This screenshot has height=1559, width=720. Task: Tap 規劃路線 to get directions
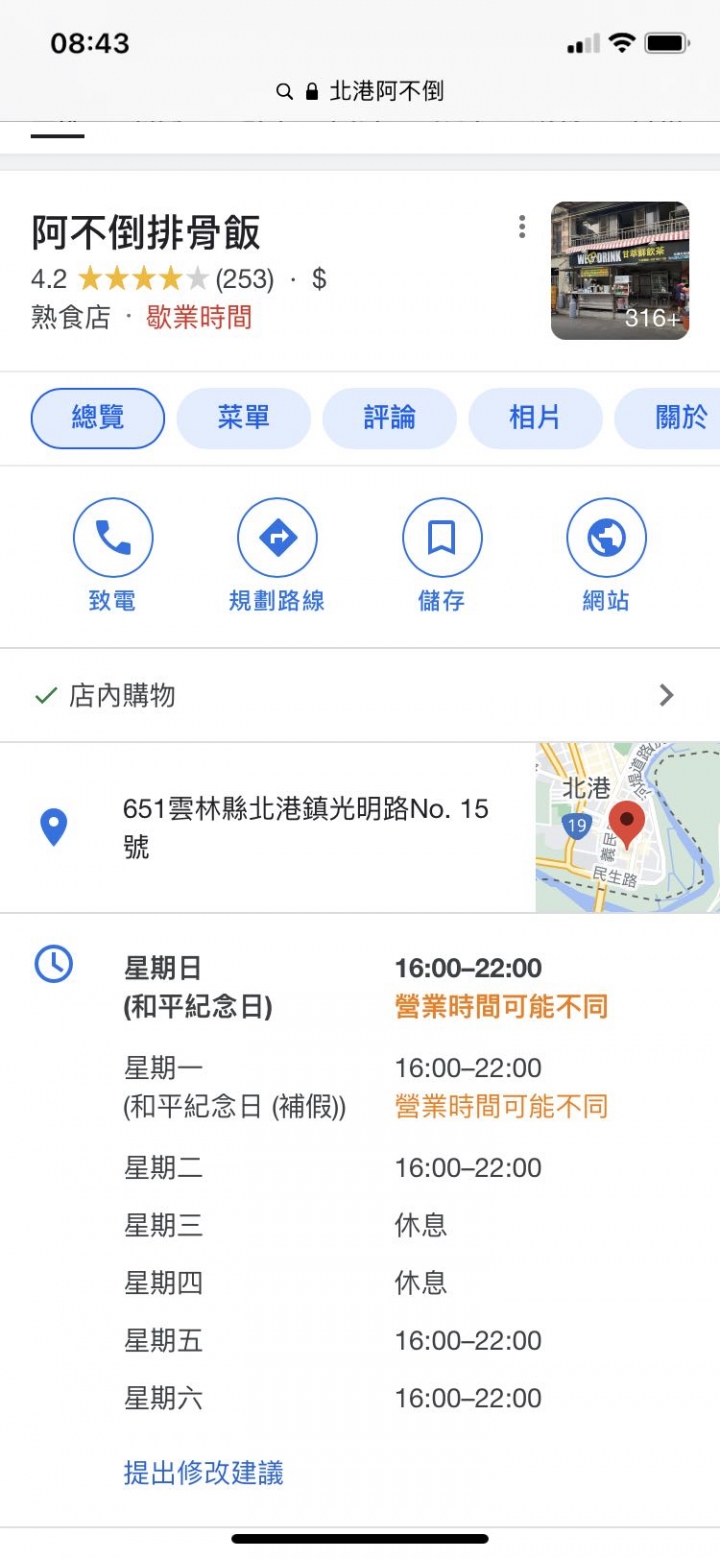tap(277, 556)
